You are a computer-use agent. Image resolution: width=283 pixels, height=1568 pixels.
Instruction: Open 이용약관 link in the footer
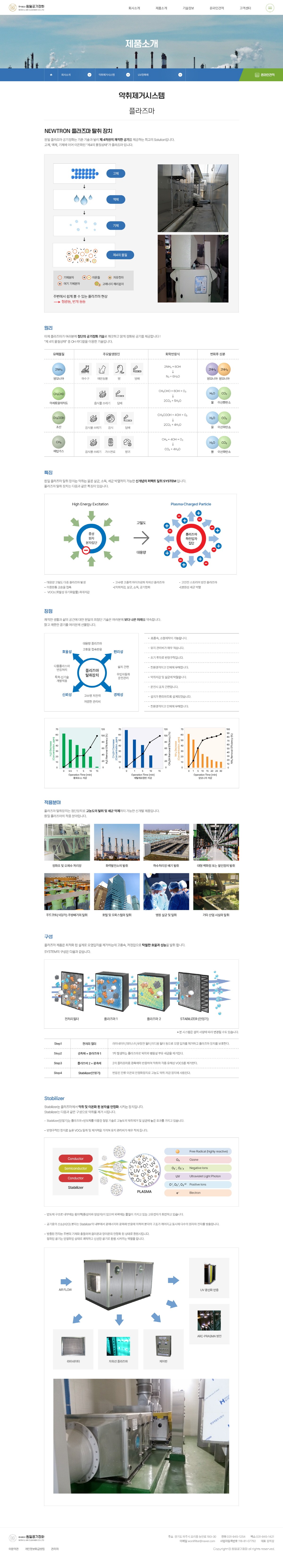tap(13, 1549)
